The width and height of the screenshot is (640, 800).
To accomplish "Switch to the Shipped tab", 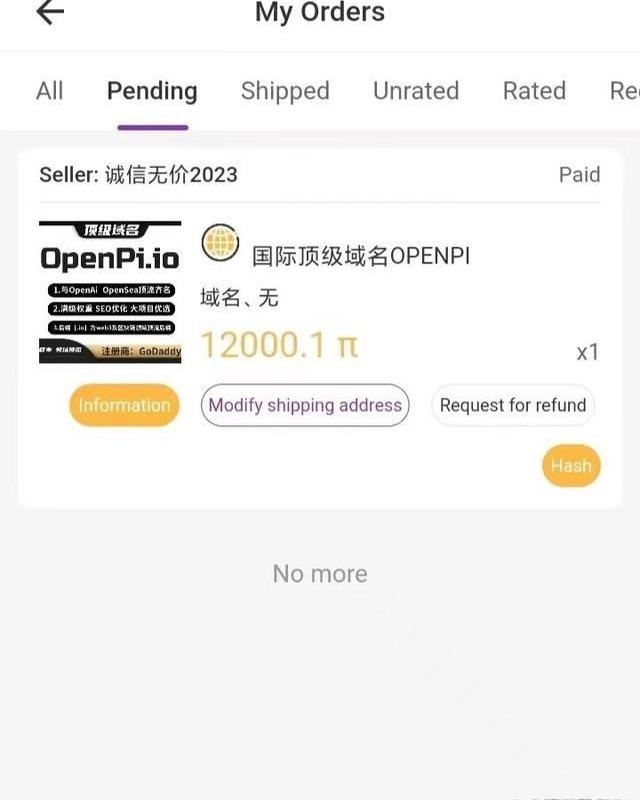I will coord(285,91).
